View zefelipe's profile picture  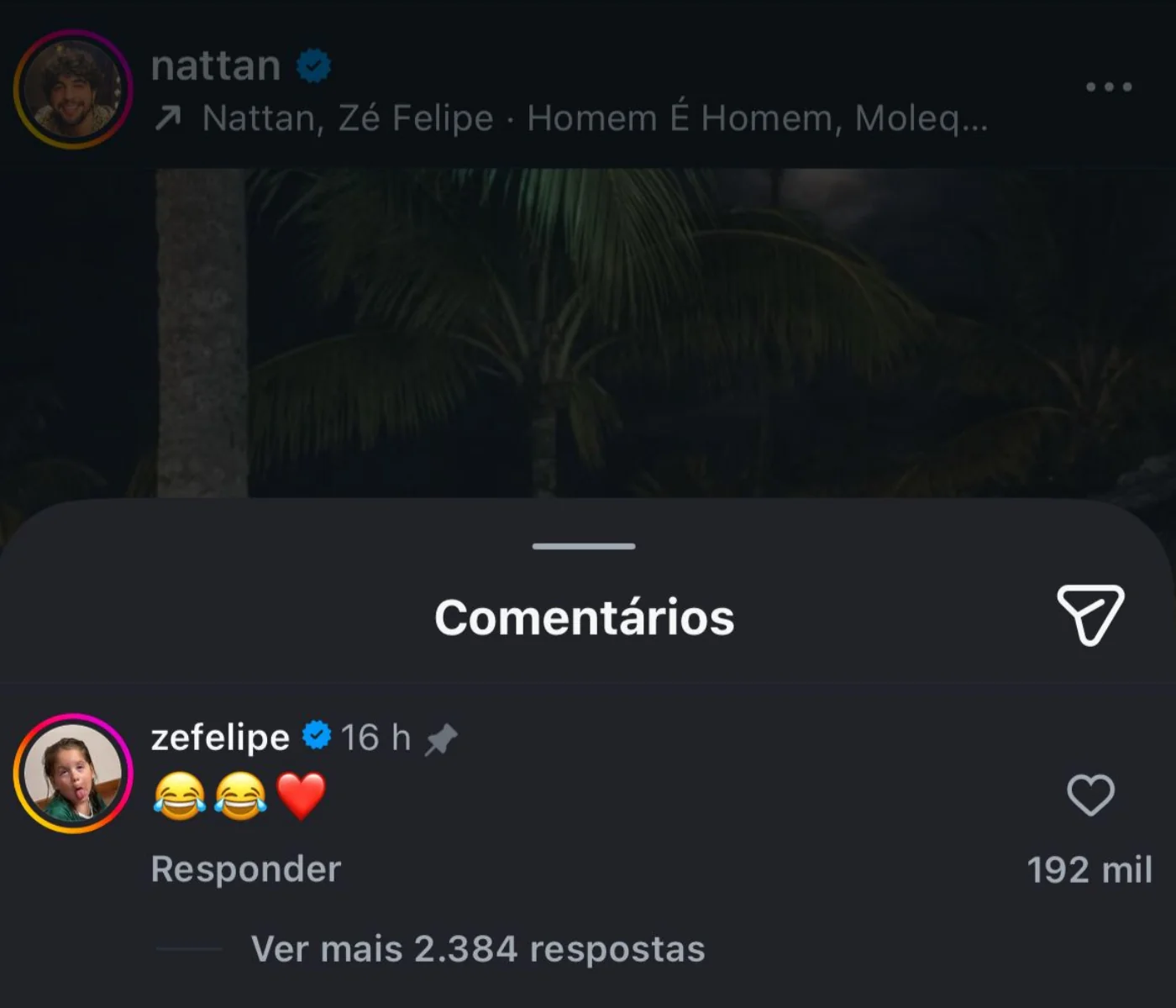tap(73, 773)
